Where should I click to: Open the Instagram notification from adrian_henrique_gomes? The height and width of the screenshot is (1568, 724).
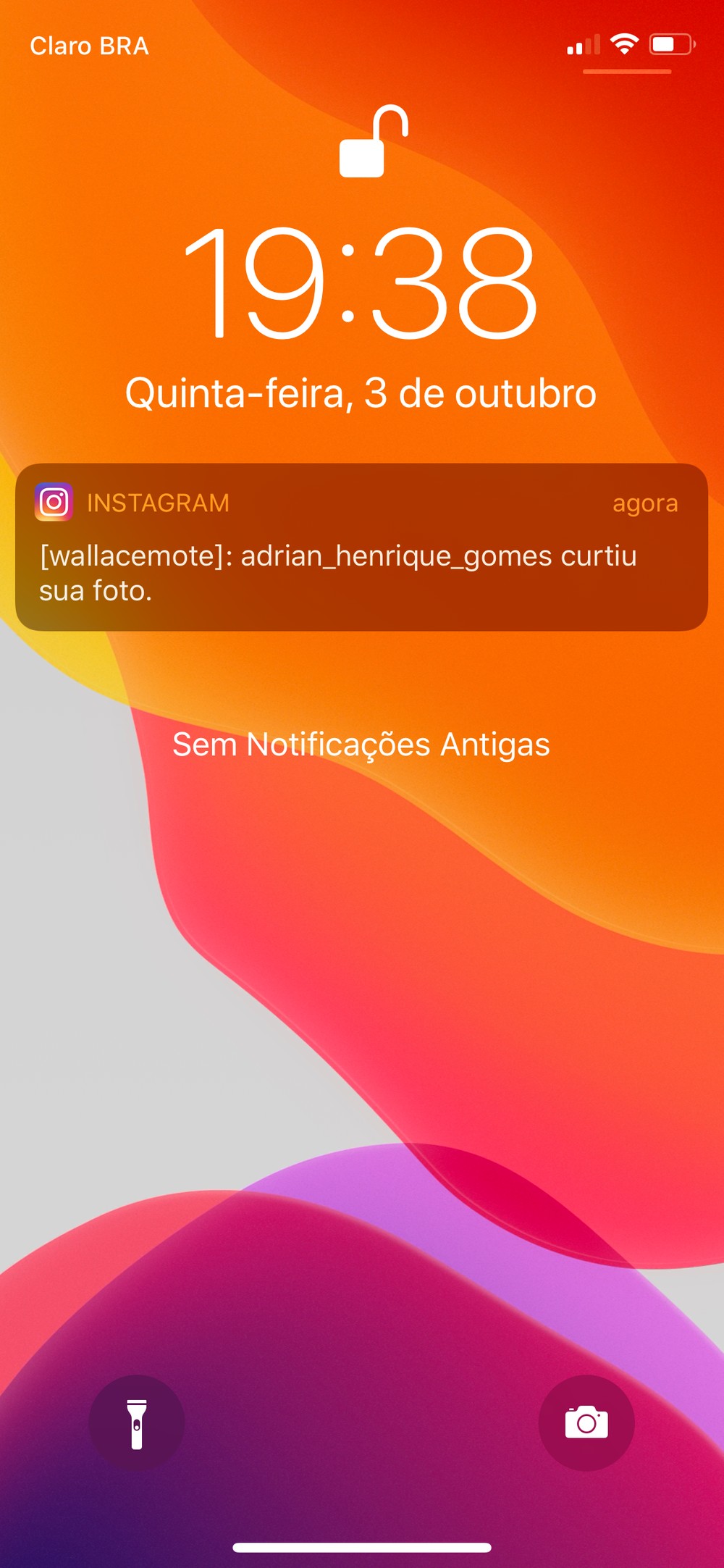point(361,547)
